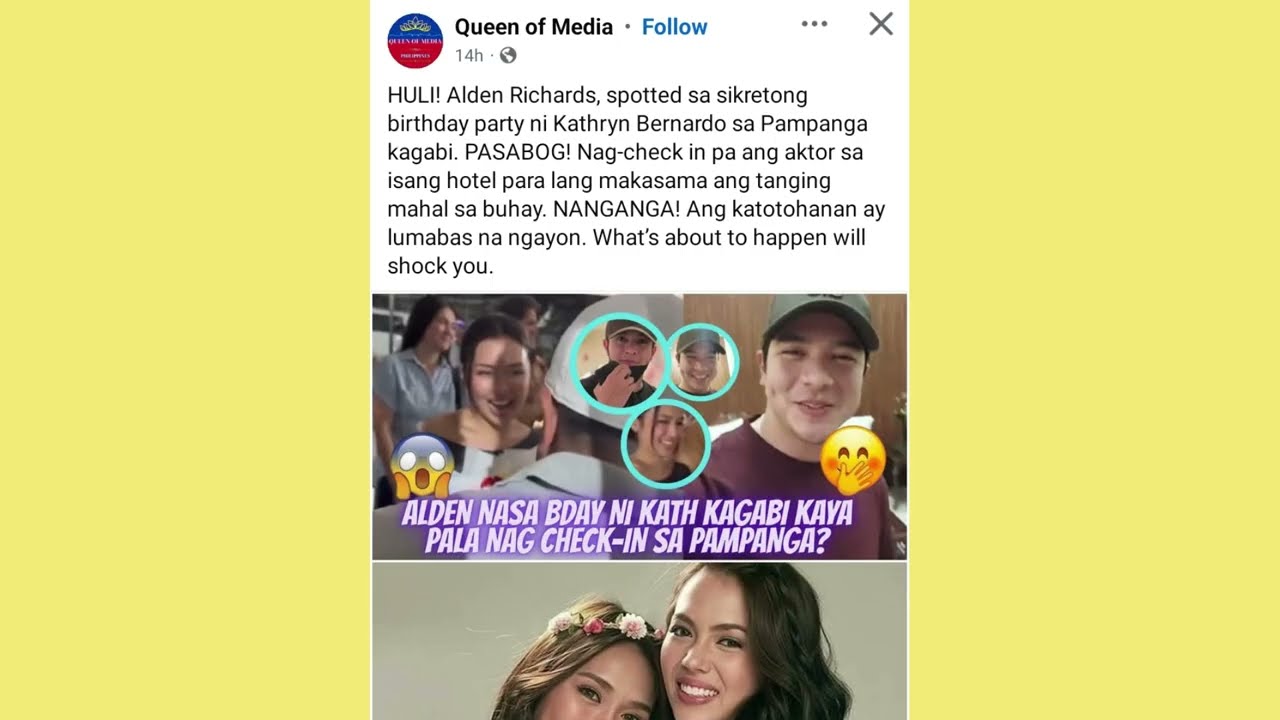This screenshot has height=720, width=1280.
Task: View the photo of two smiling women
Action: click(x=639, y=642)
